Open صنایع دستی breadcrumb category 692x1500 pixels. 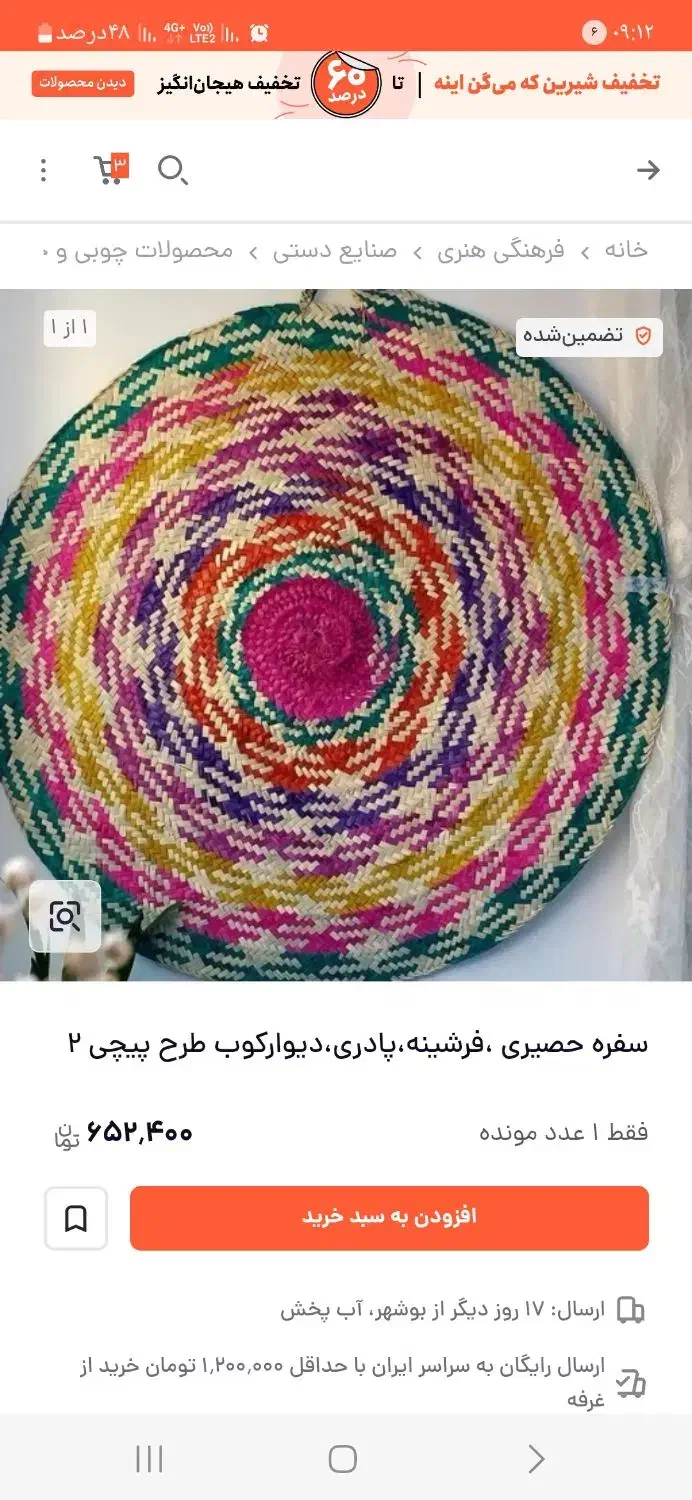pos(335,250)
